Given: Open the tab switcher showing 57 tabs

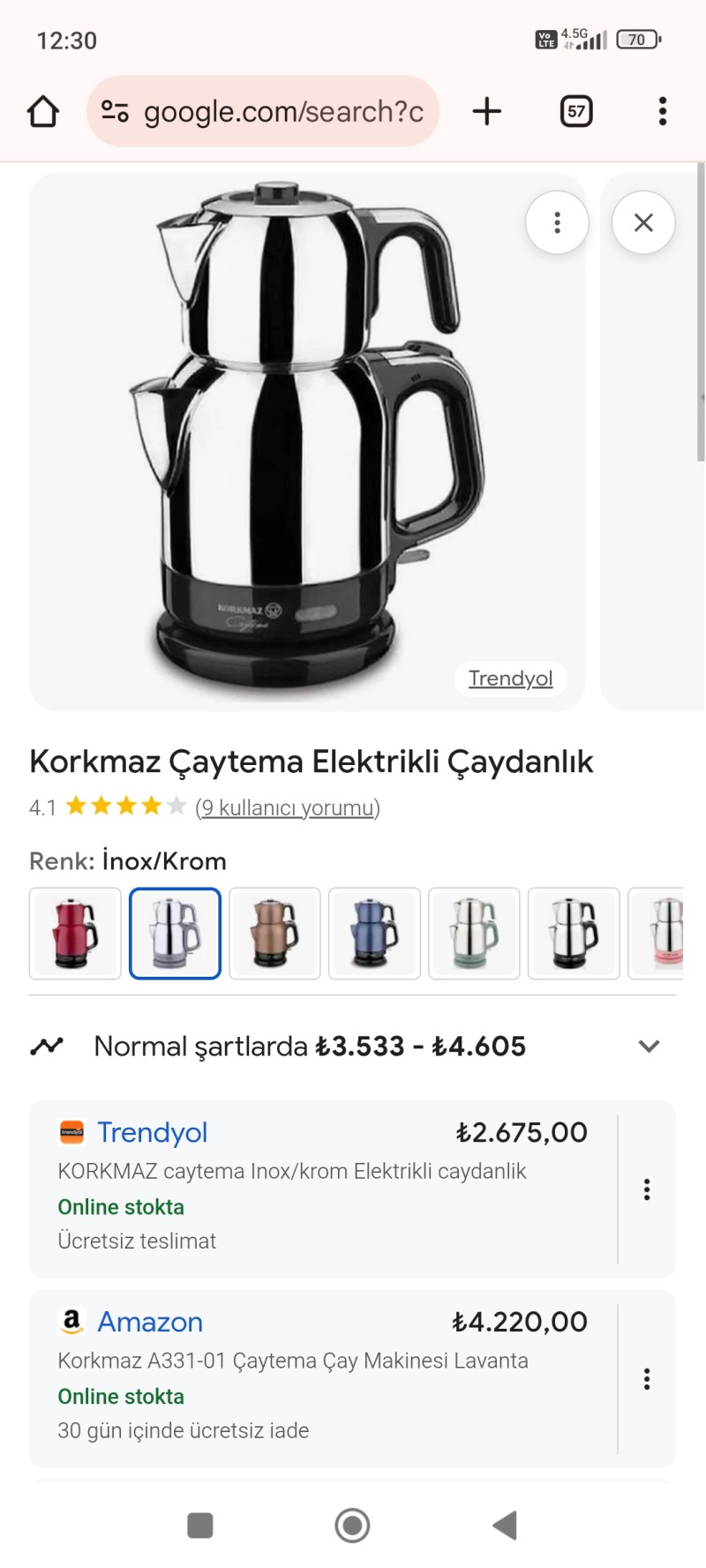Looking at the screenshot, I should (575, 111).
